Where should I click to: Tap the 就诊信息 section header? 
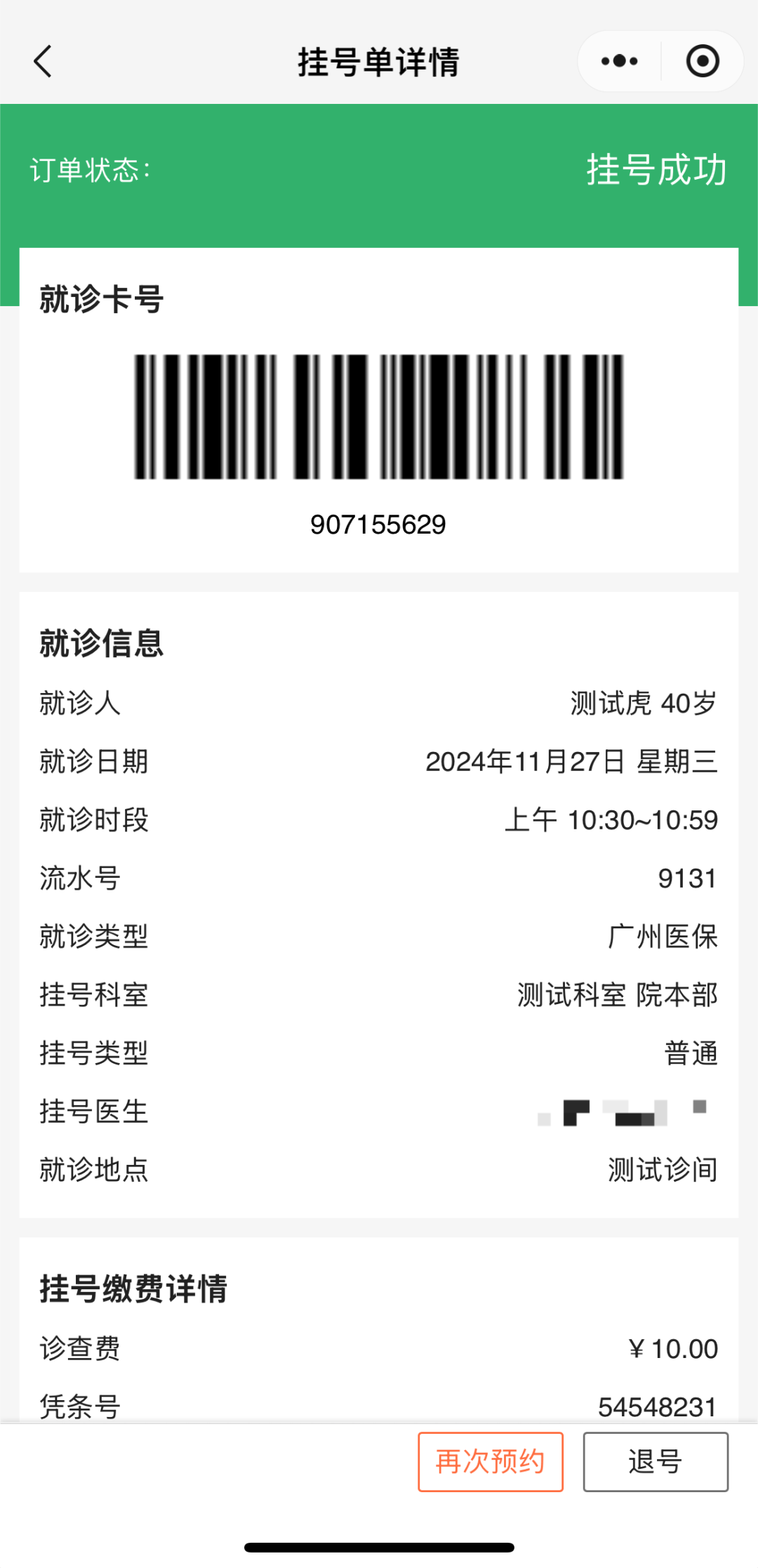click(x=101, y=641)
